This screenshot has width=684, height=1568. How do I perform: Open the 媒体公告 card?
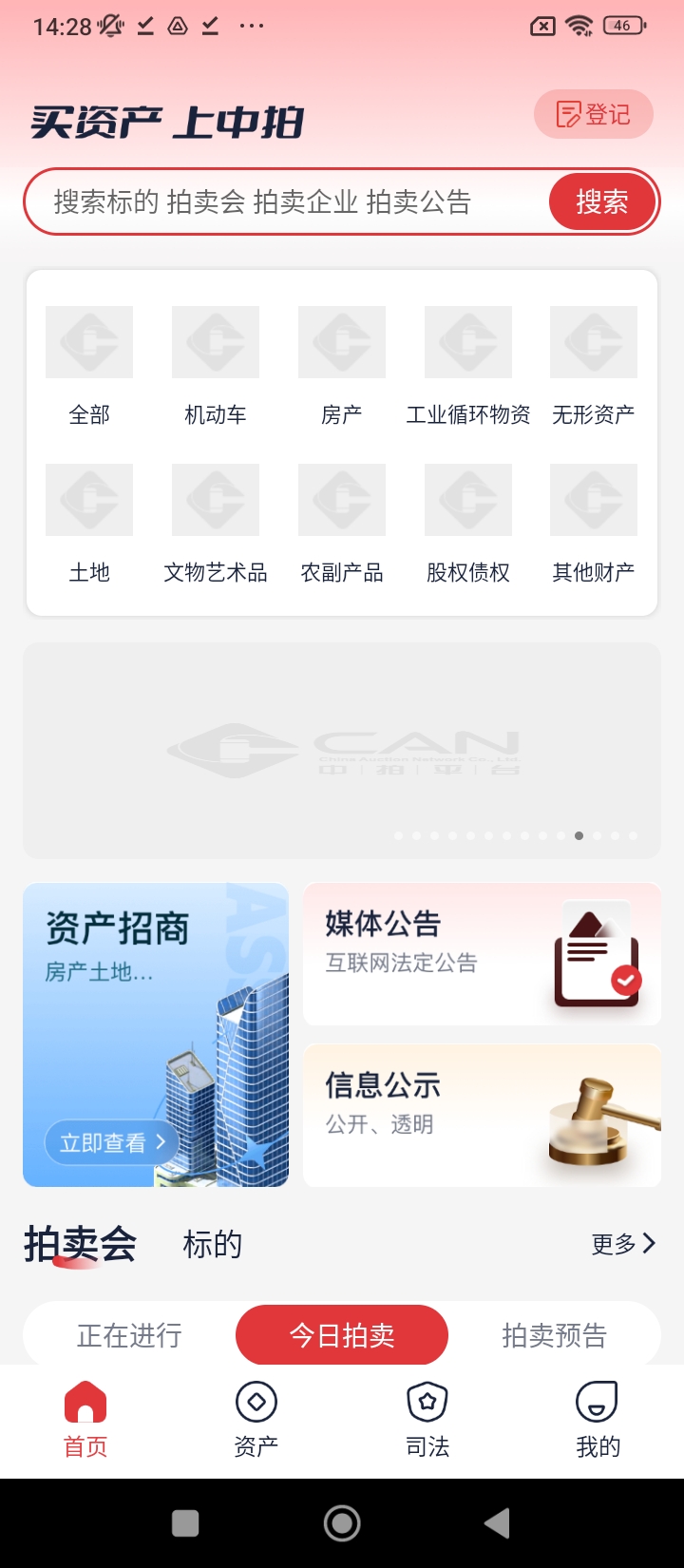(482, 953)
